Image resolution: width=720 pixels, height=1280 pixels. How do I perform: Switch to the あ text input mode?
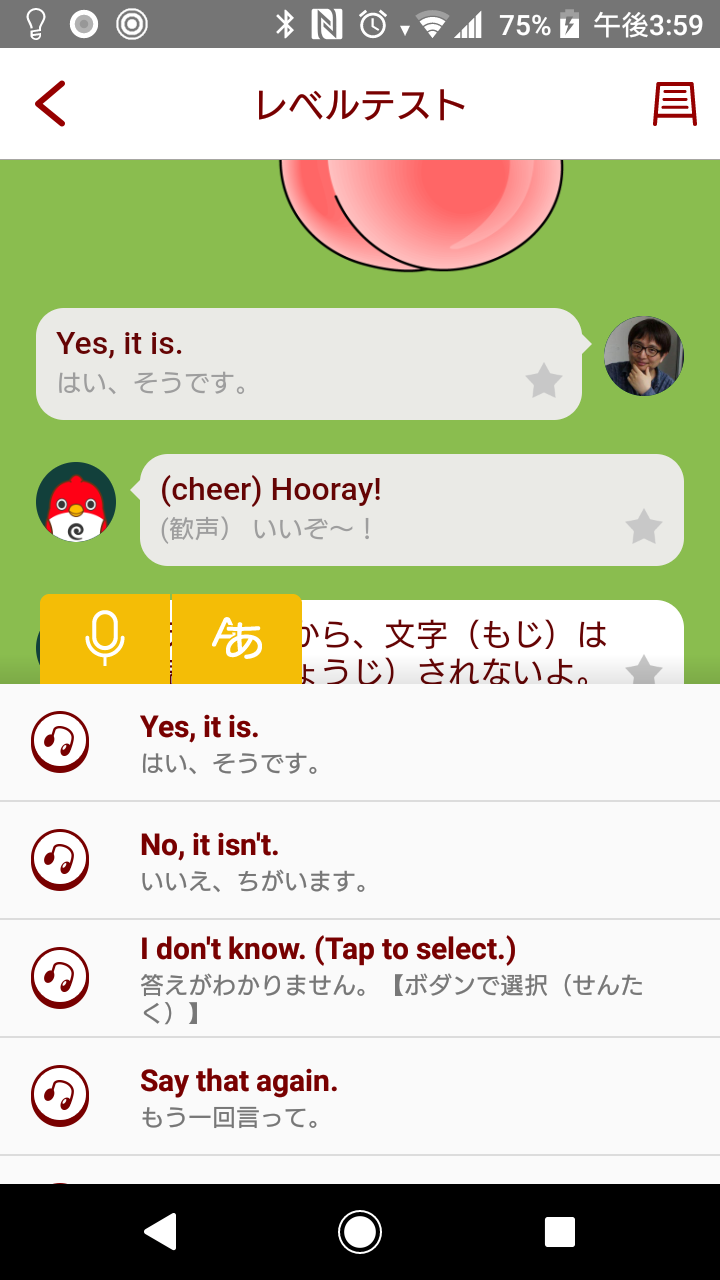(238, 639)
